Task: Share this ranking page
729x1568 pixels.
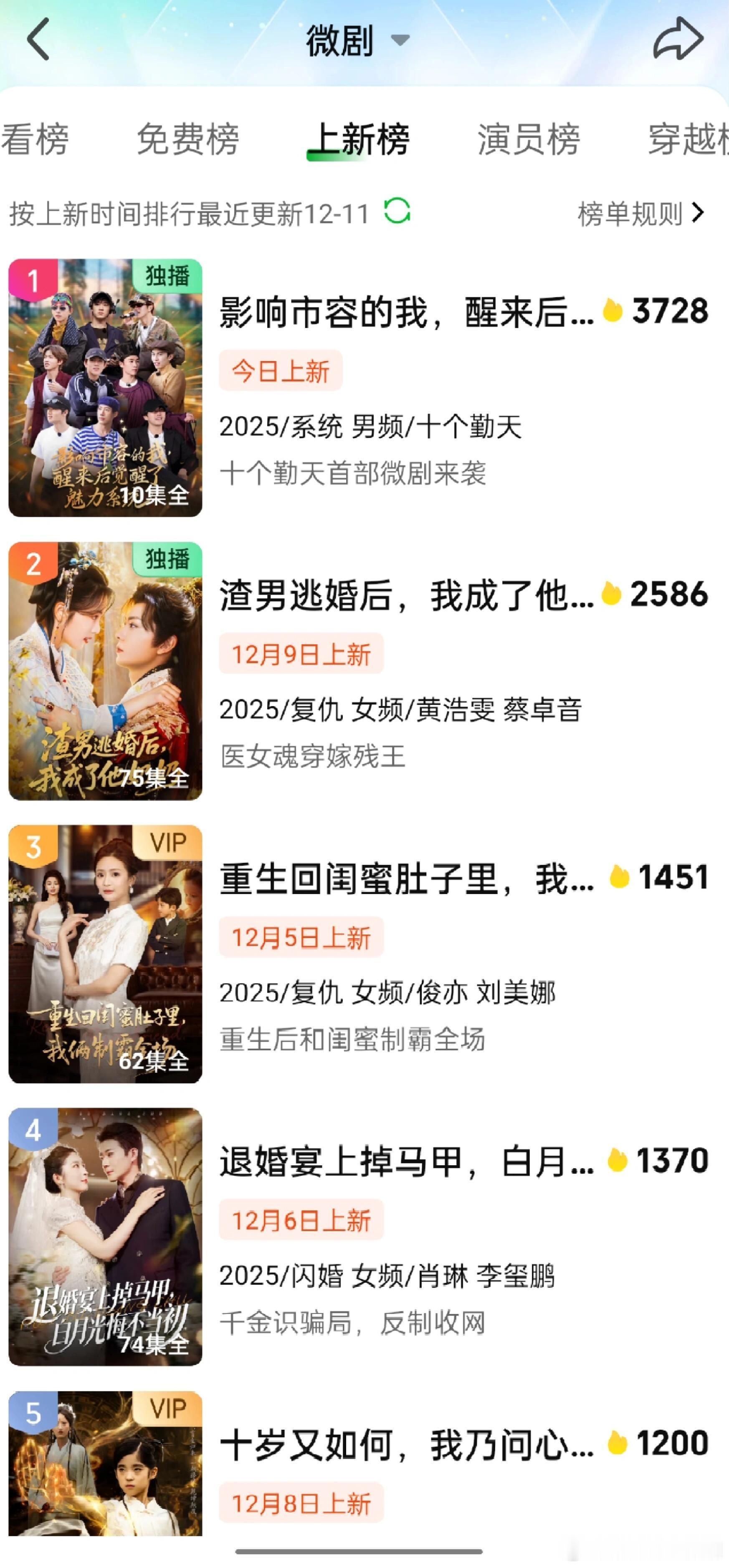Action: tap(677, 40)
